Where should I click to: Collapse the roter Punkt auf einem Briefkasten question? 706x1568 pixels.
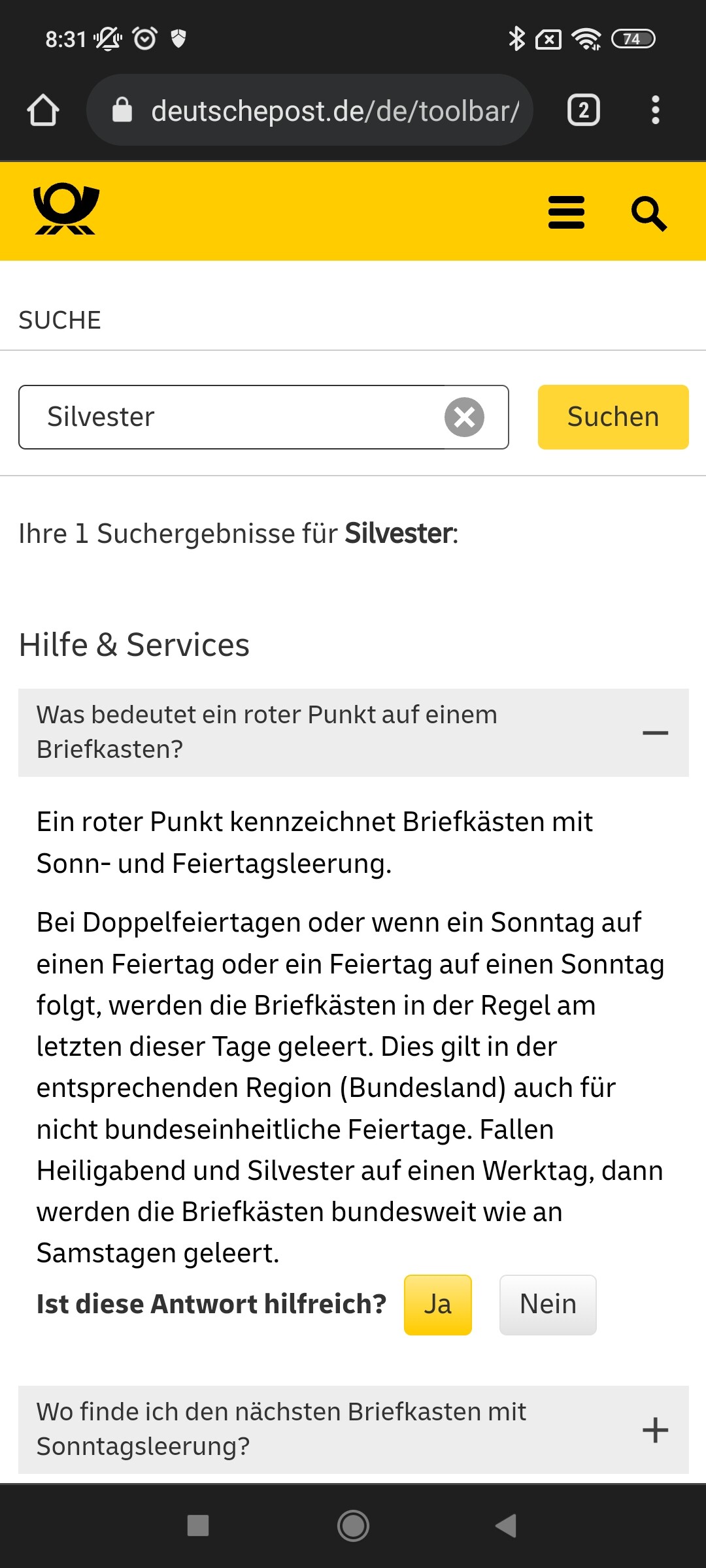click(354, 732)
